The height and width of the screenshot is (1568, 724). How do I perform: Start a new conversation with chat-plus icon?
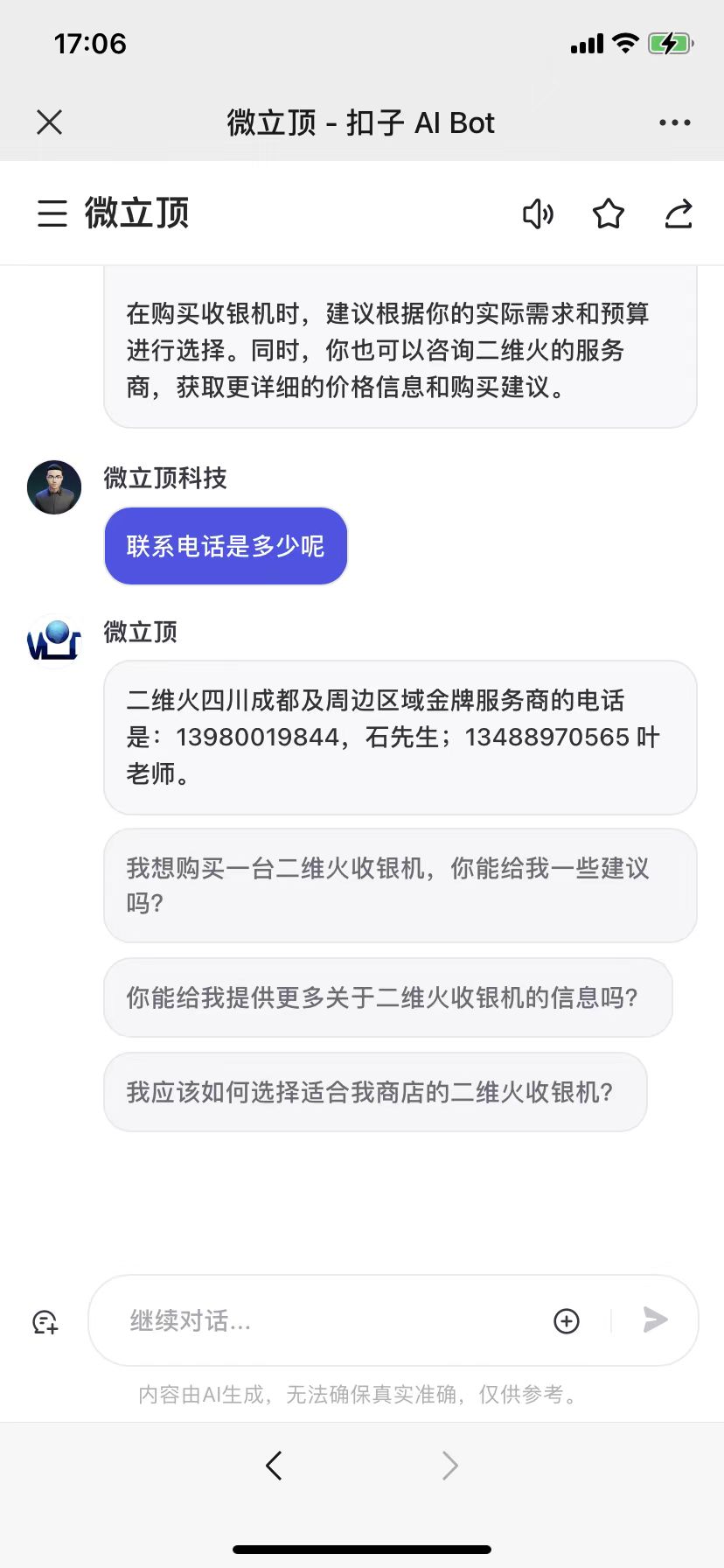tap(45, 1321)
